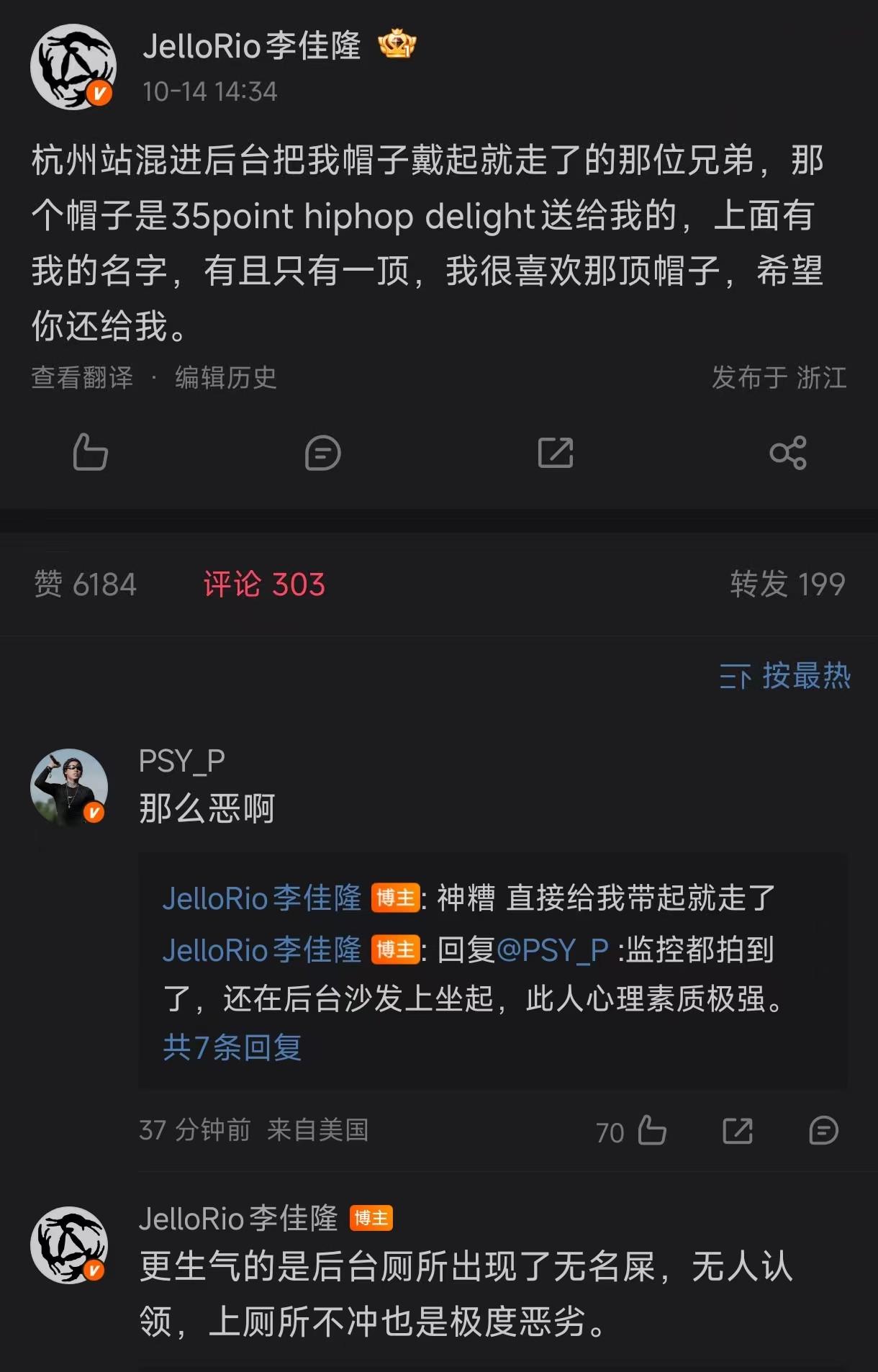Change comment sorting via 按最热
The height and width of the screenshot is (1372, 878).
[785, 676]
